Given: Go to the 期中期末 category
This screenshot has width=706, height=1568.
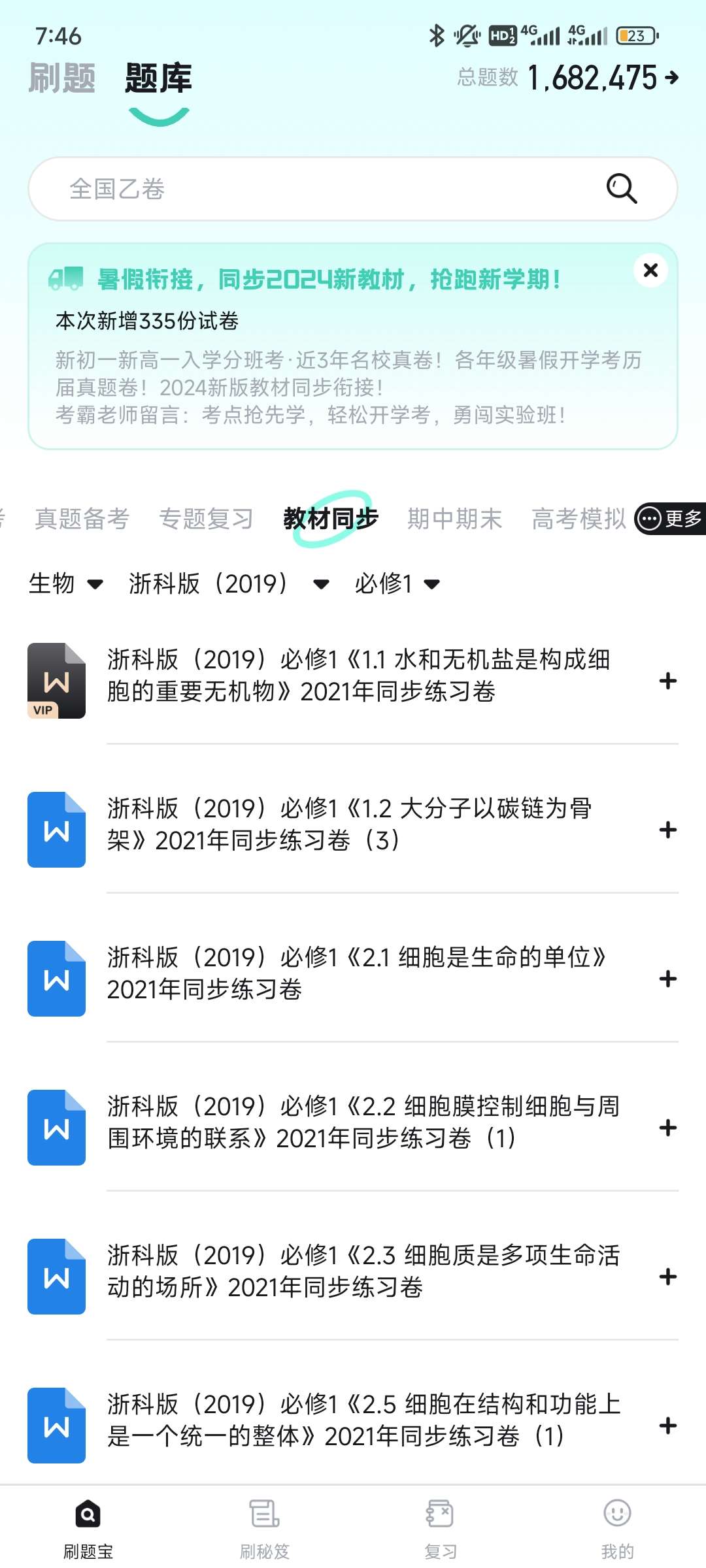Looking at the screenshot, I should click(x=454, y=519).
